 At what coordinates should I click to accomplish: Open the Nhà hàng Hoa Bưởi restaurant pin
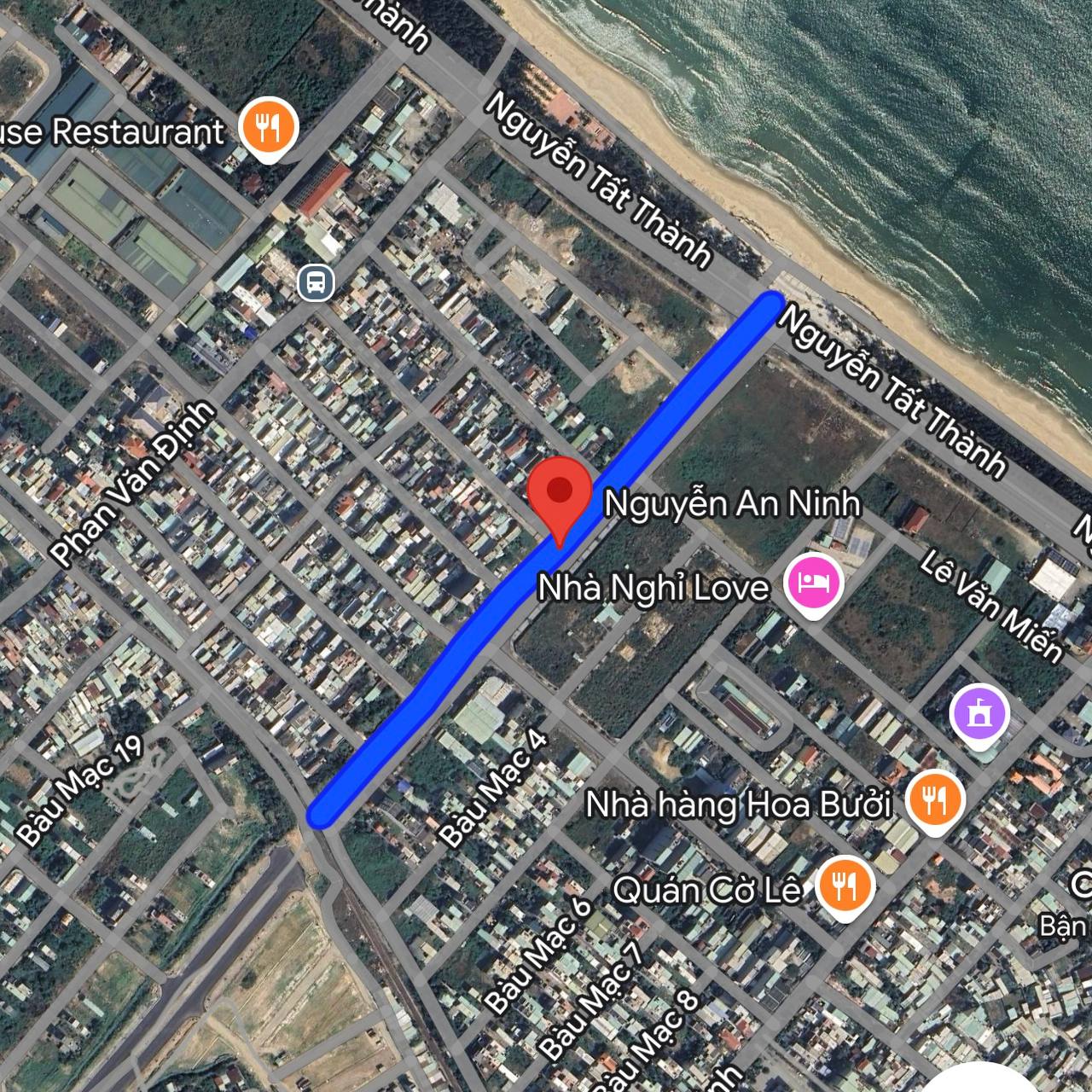pyautogui.click(x=936, y=800)
